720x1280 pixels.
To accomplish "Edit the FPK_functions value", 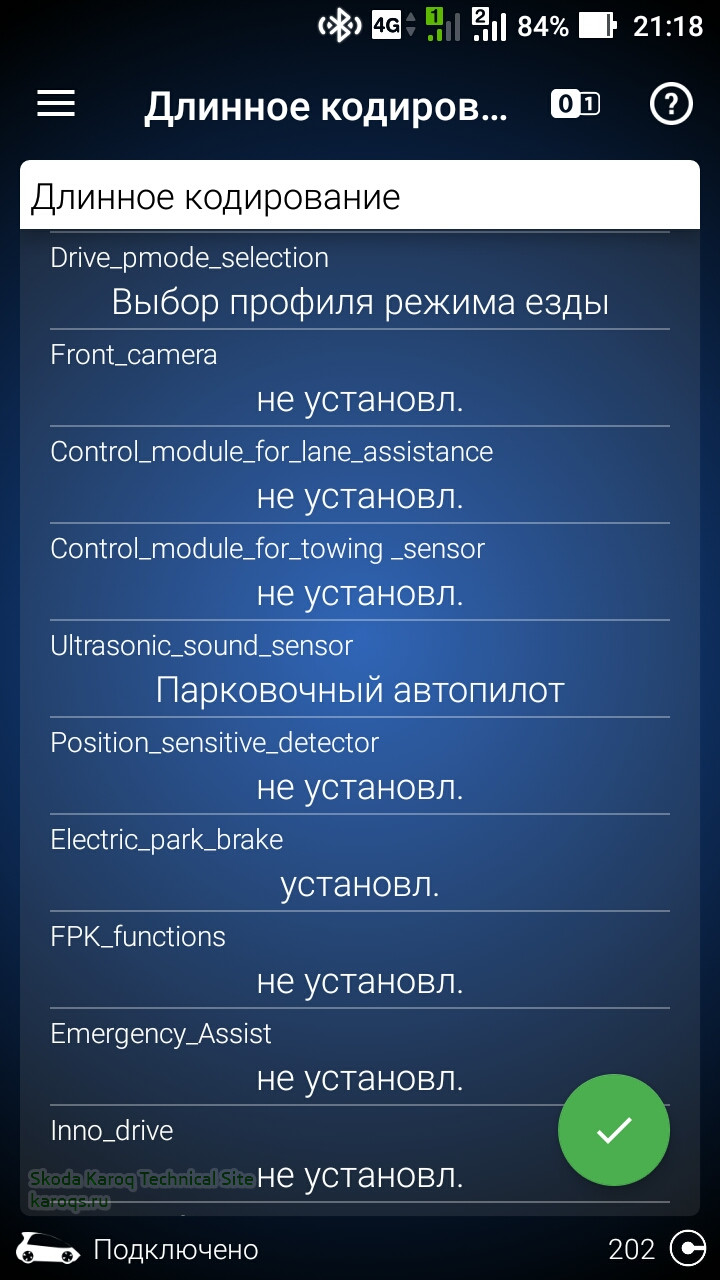I will pos(360,981).
